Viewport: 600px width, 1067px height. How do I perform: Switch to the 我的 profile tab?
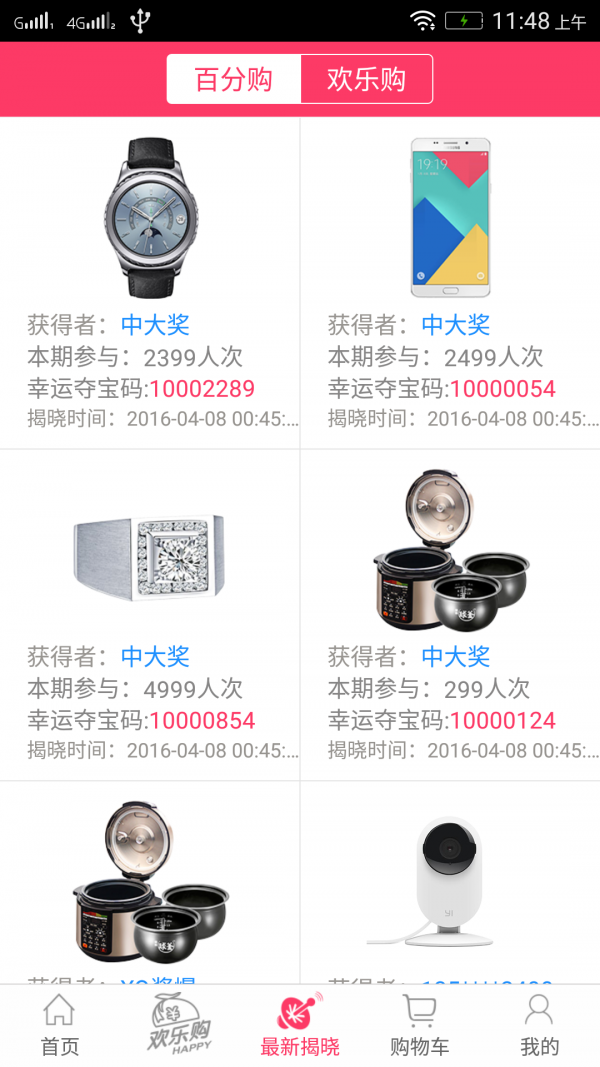point(539,1025)
